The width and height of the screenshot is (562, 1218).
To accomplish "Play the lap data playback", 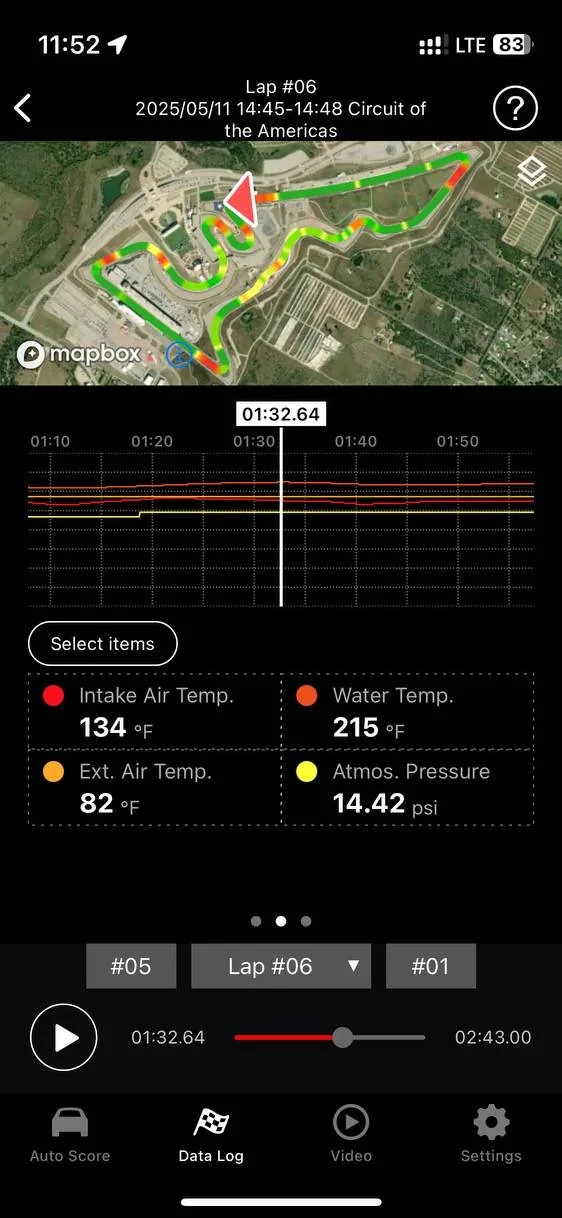I will tap(64, 1037).
